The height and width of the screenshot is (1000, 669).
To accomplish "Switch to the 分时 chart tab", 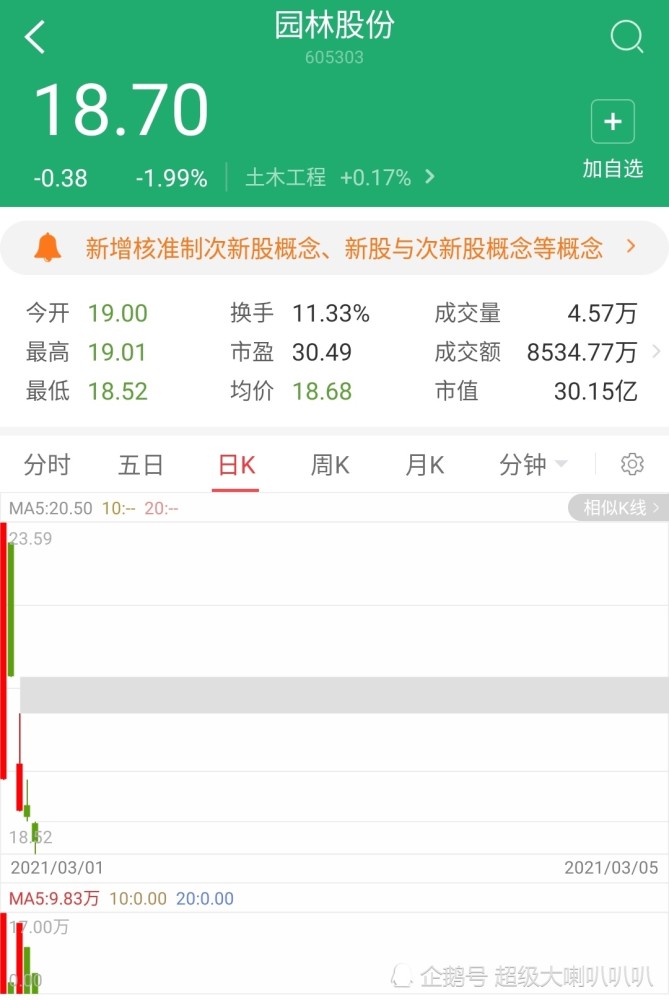I will tap(47, 465).
